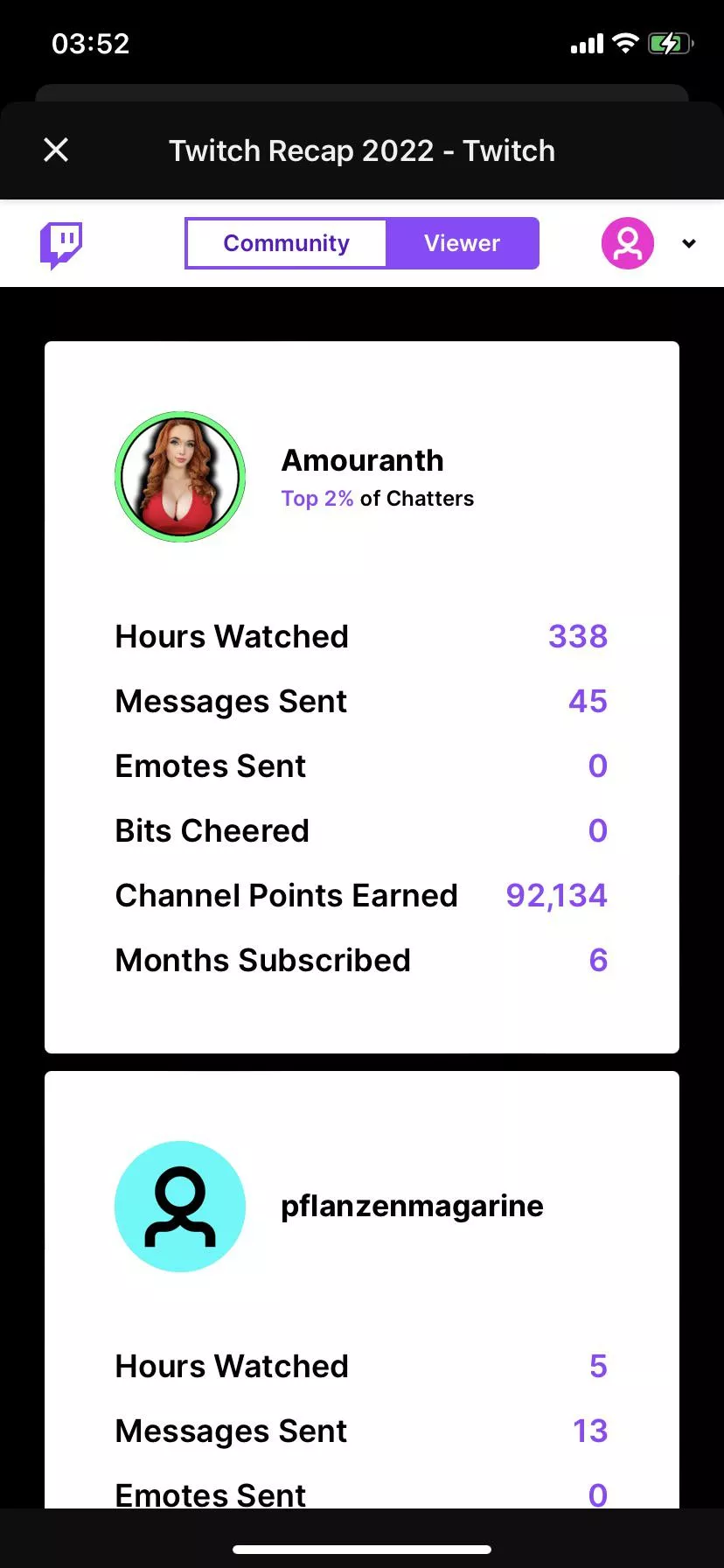Viewport: 724px width, 1568px height.
Task: Open the pink profile avatar menu
Action: (628, 243)
